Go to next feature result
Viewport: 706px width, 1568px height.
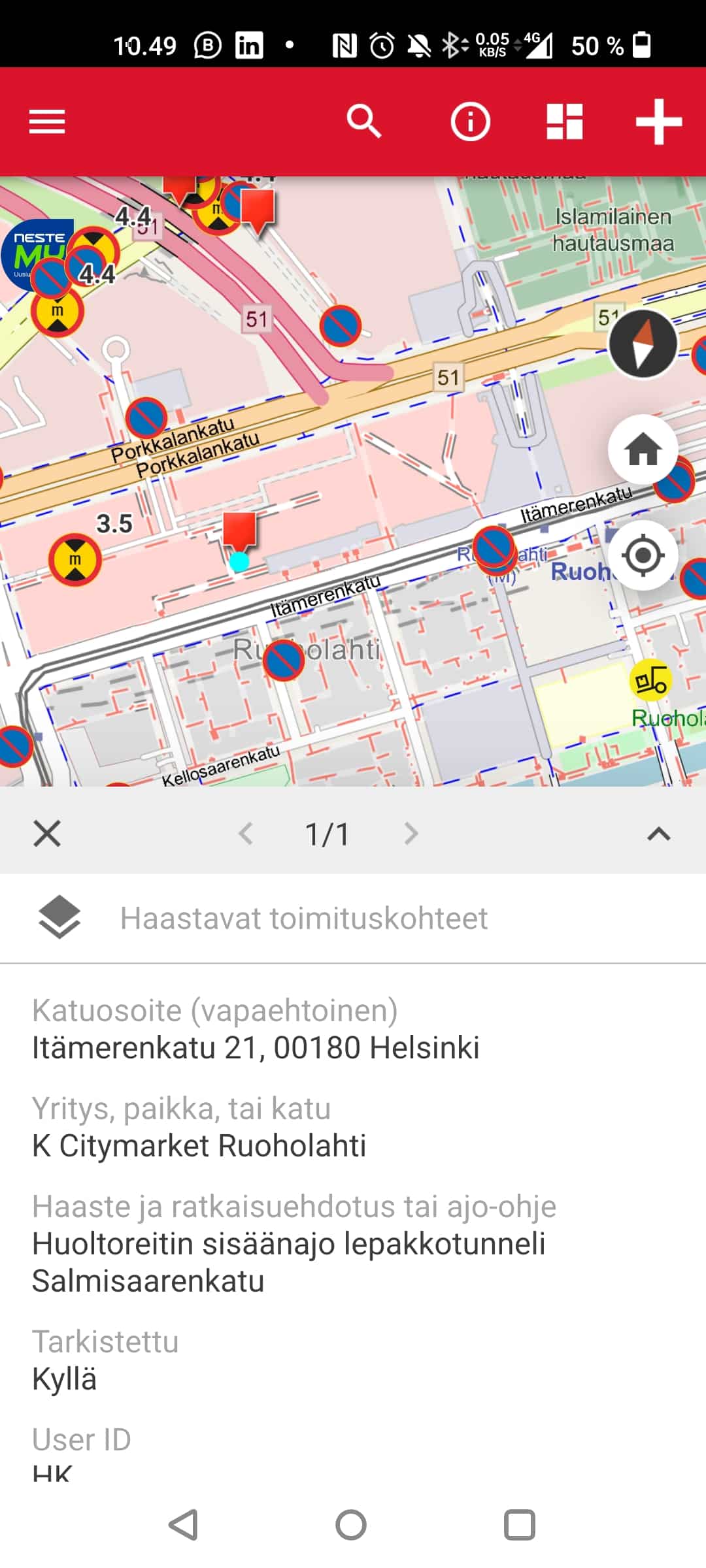tap(411, 834)
